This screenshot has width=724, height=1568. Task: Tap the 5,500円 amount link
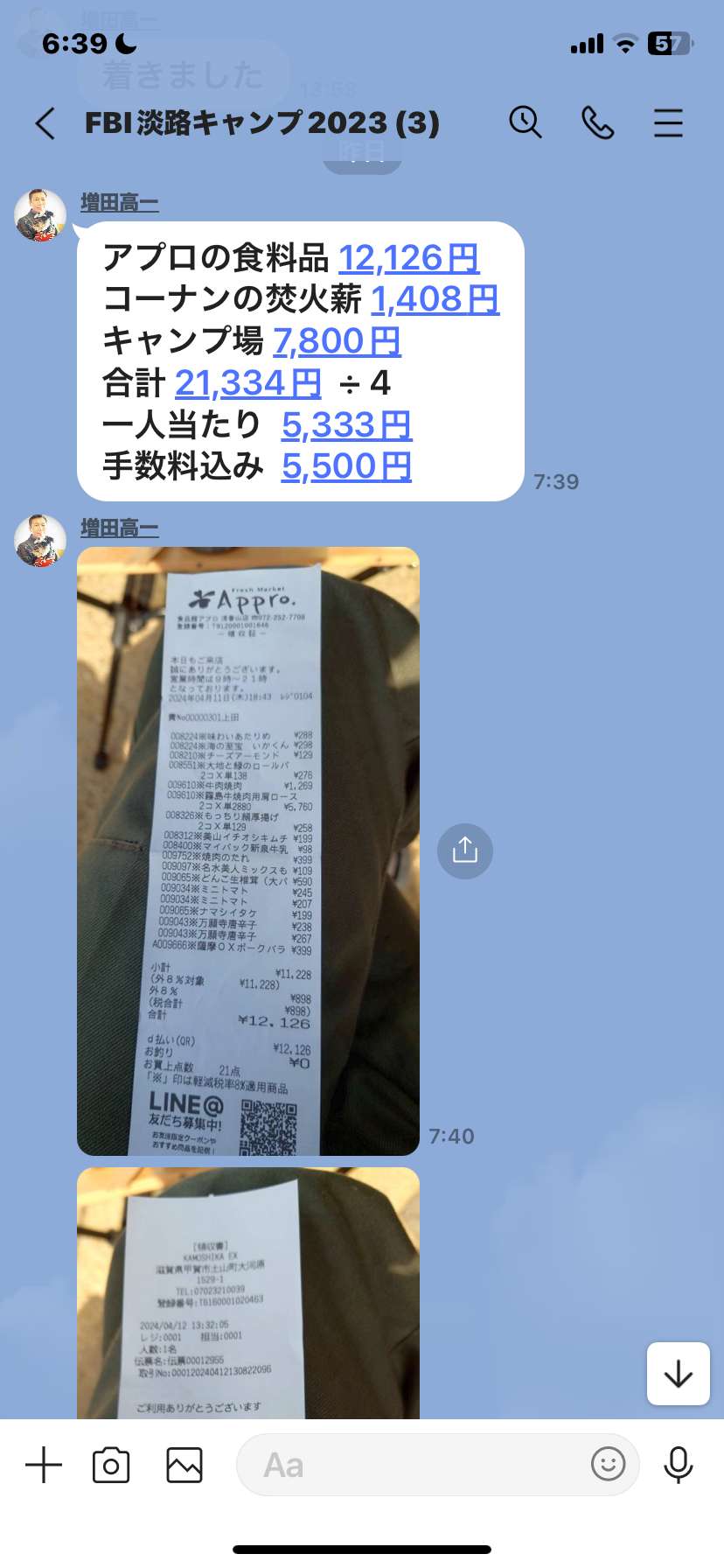point(346,465)
